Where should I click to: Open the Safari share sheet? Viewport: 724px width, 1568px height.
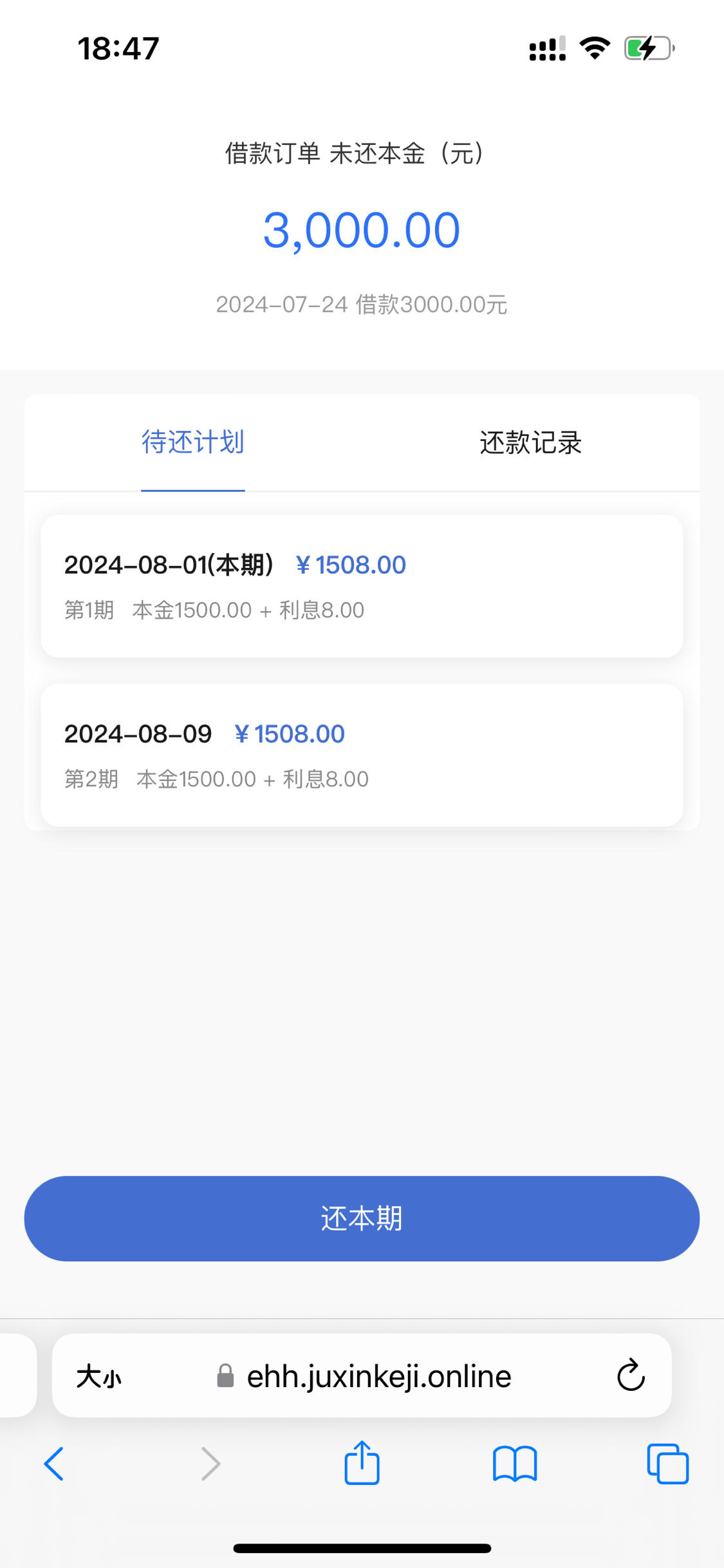[362, 1462]
